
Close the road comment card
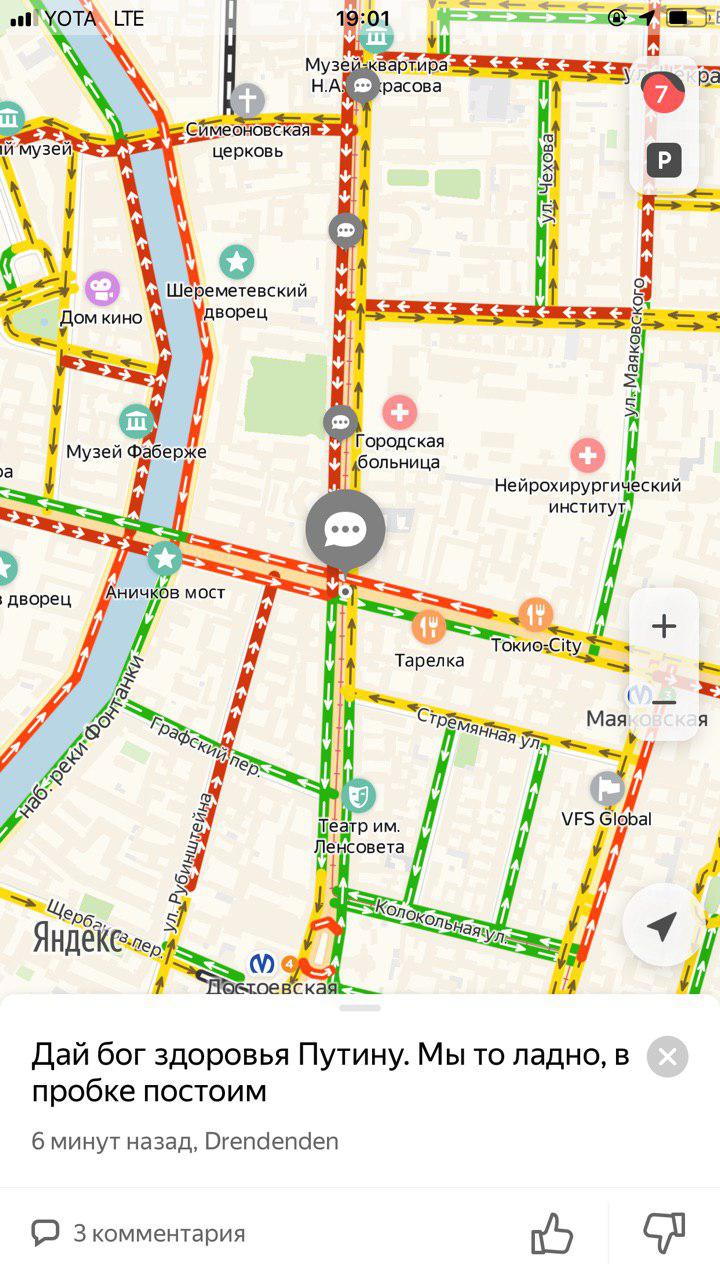point(667,1056)
